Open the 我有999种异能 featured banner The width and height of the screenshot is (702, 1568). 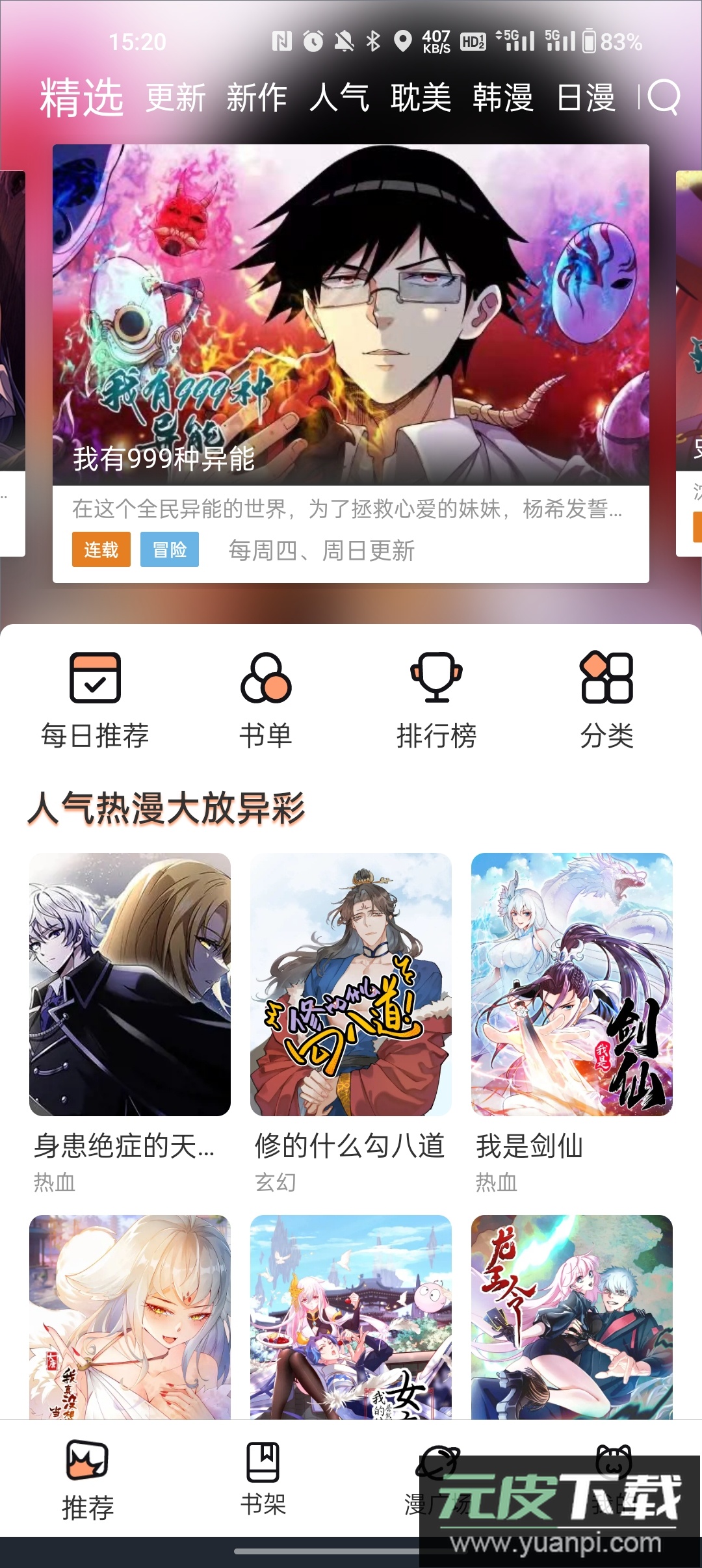(x=351, y=312)
